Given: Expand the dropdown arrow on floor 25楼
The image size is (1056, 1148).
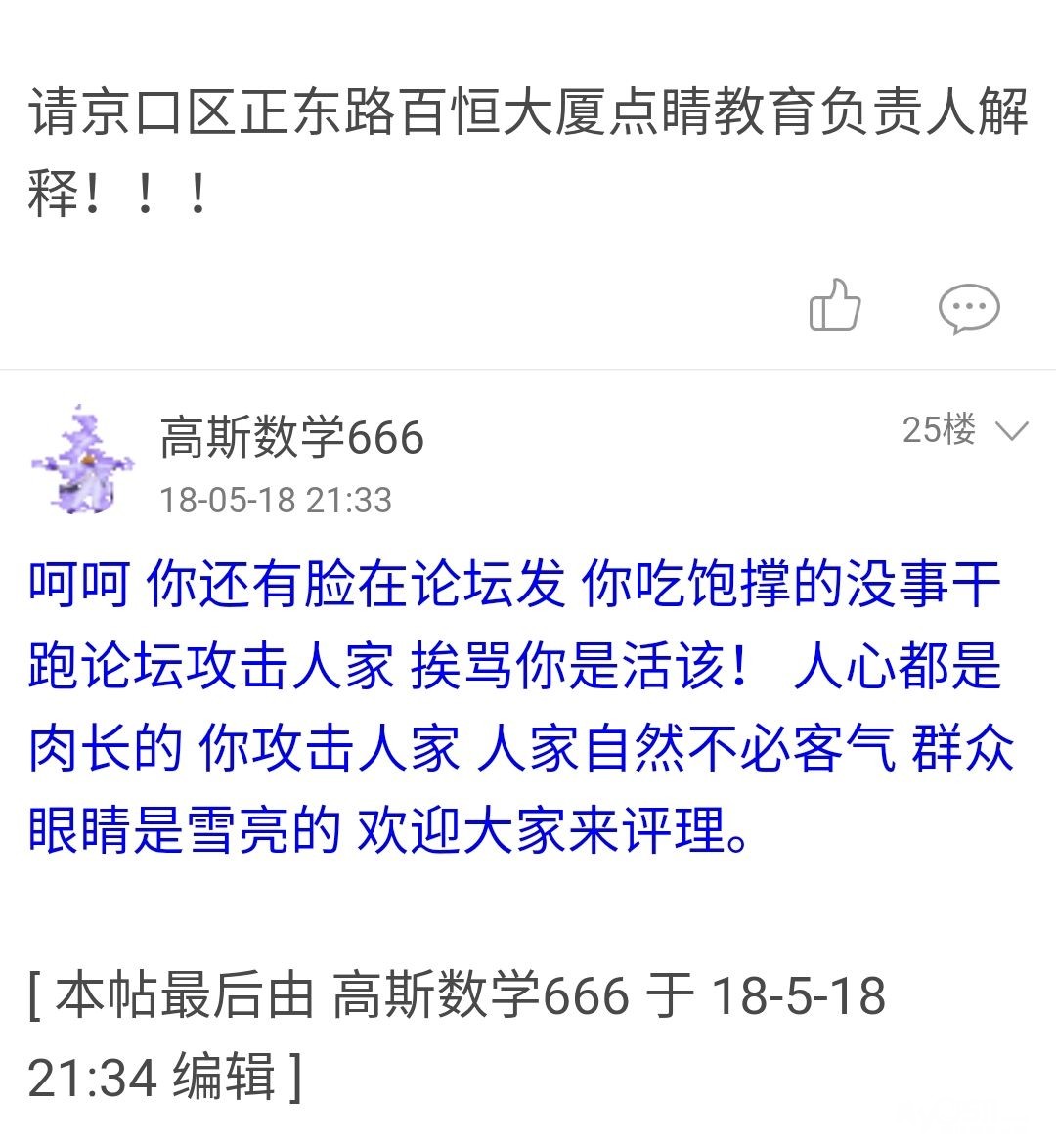Looking at the screenshot, I should 1010,430.
